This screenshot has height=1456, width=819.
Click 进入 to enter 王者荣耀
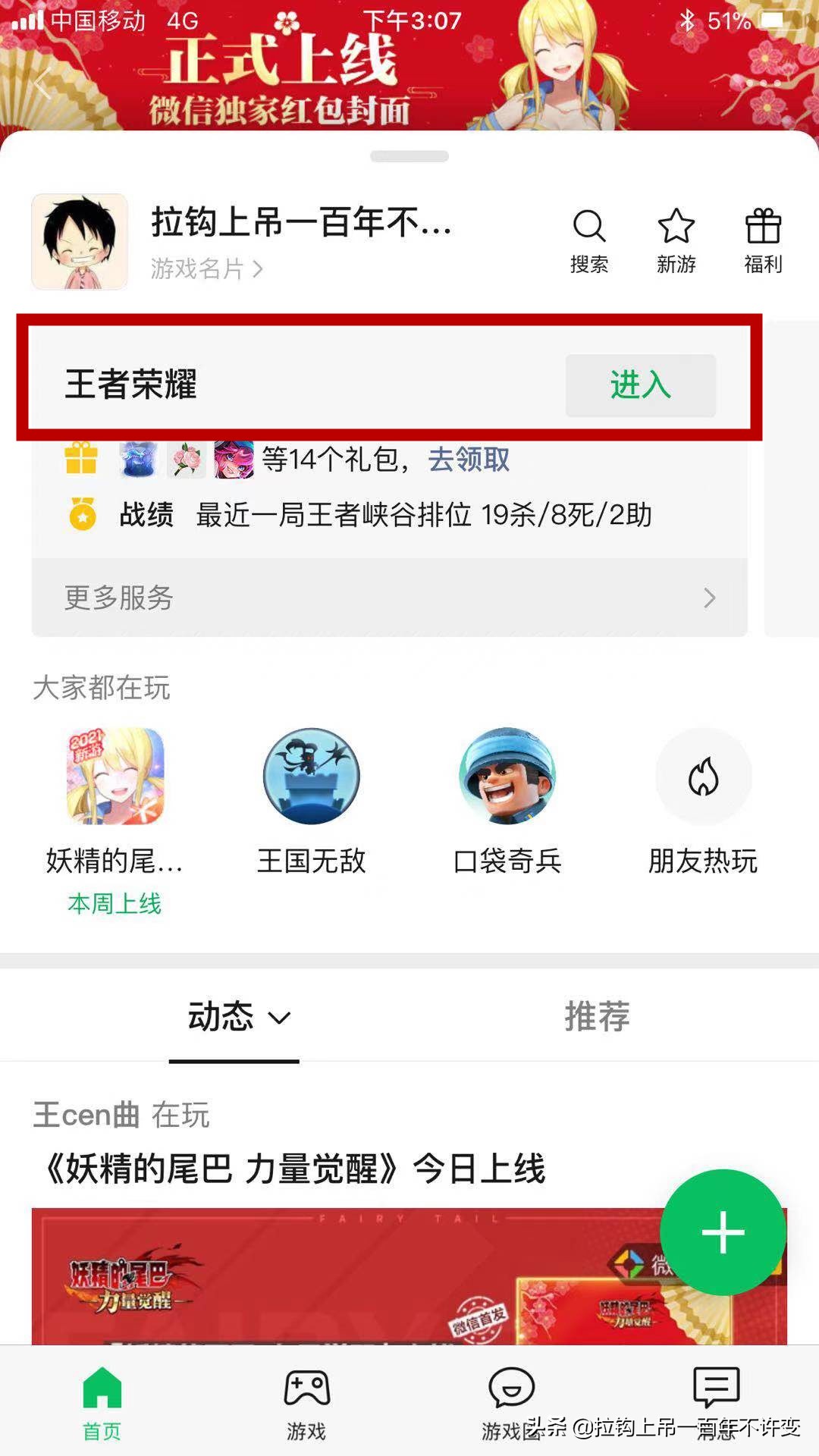tap(641, 384)
